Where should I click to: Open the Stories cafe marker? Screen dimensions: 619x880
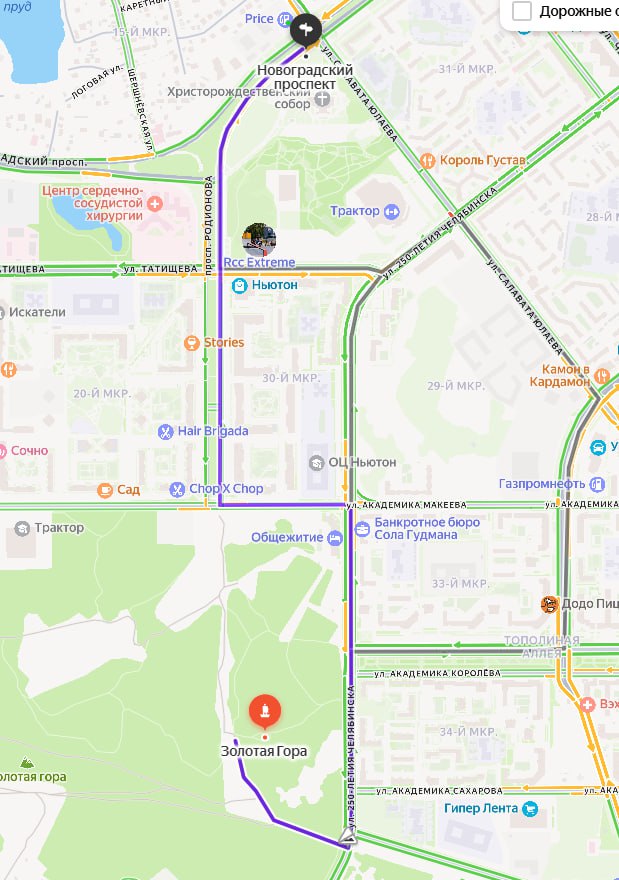coord(191,343)
